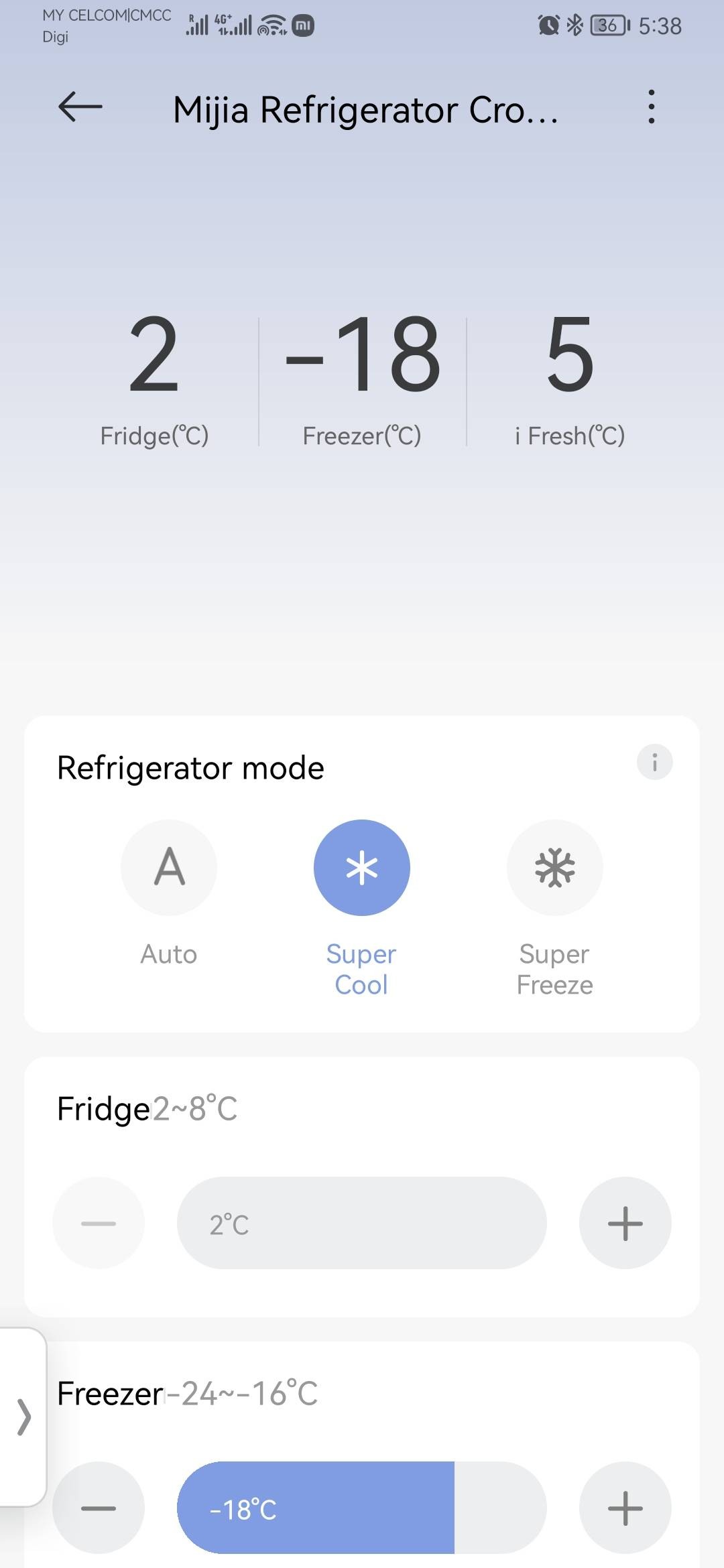Screen dimensions: 724x1568
Task: Expand the side panel arrow handle
Action: pos(23,1417)
